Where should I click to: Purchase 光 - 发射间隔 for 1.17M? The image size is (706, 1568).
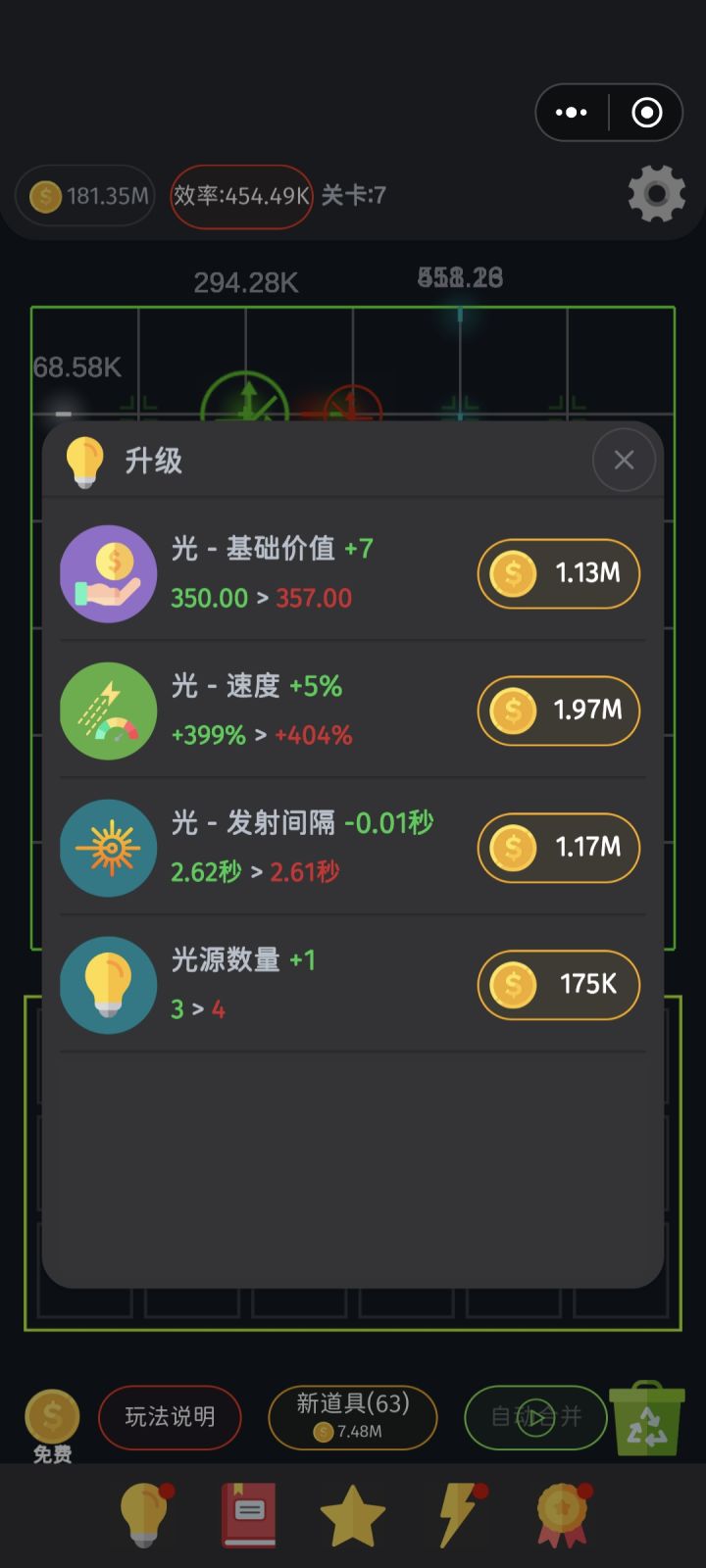pyautogui.click(x=558, y=848)
